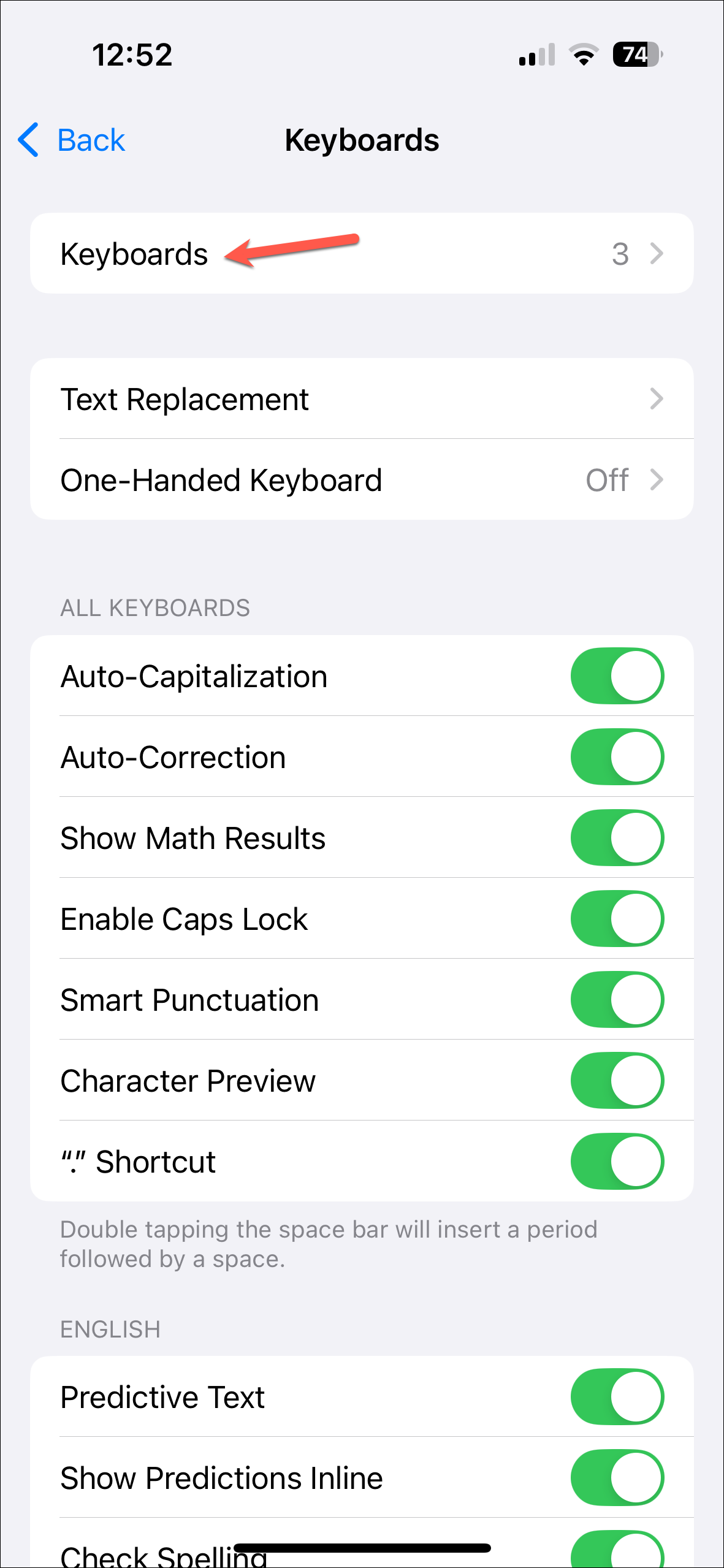The height and width of the screenshot is (1568, 724).
Task: Switch off Enable Caps Lock
Action: pos(617,919)
